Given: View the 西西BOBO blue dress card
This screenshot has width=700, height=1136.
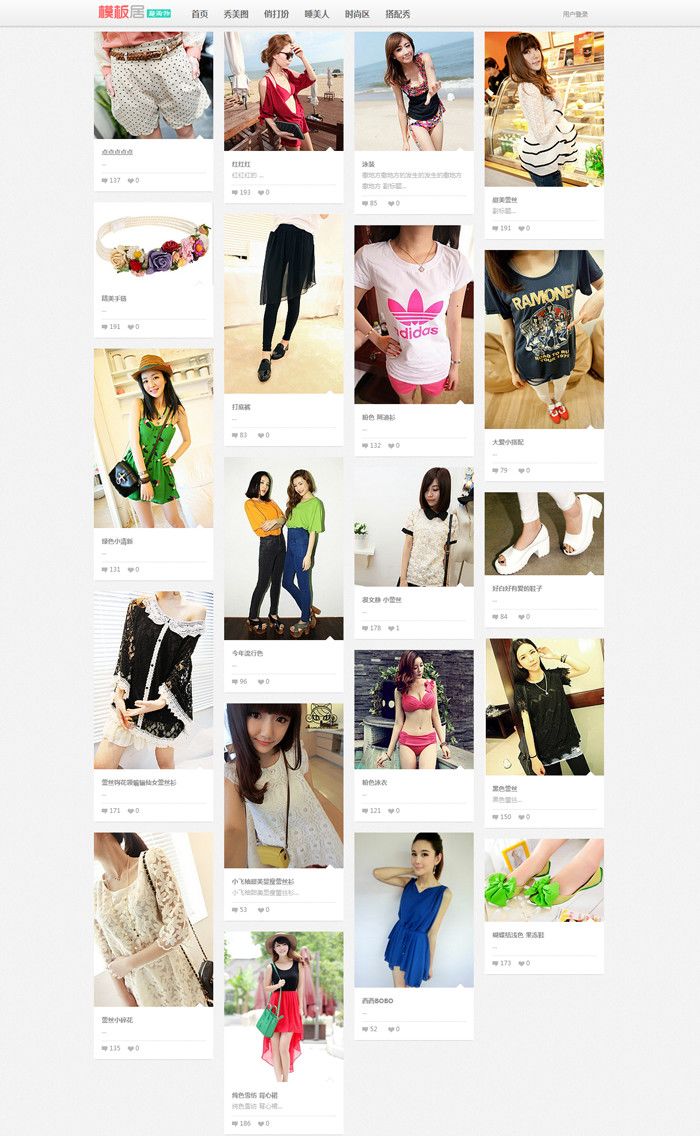Looking at the screenshot, I should tap(414, 909).
